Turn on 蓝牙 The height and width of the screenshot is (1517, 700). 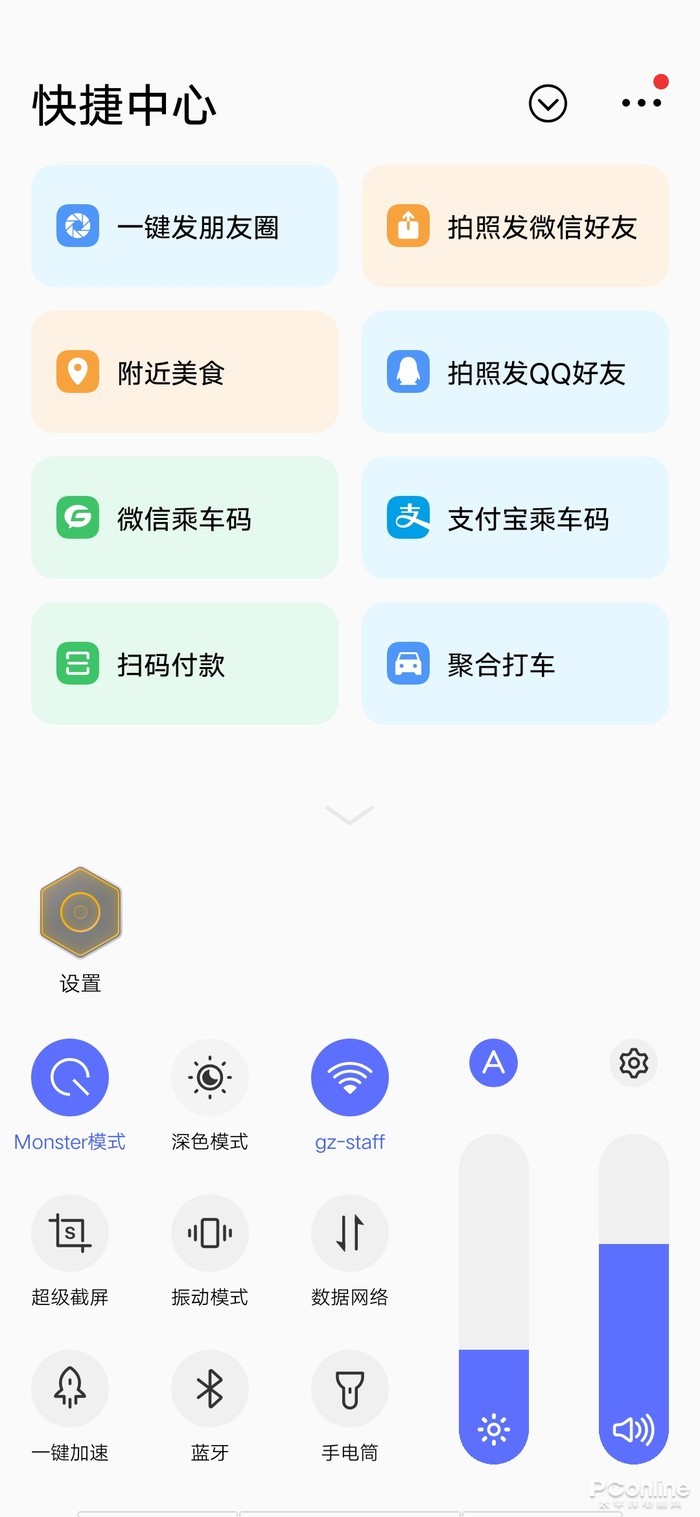tap(210, 1389)
